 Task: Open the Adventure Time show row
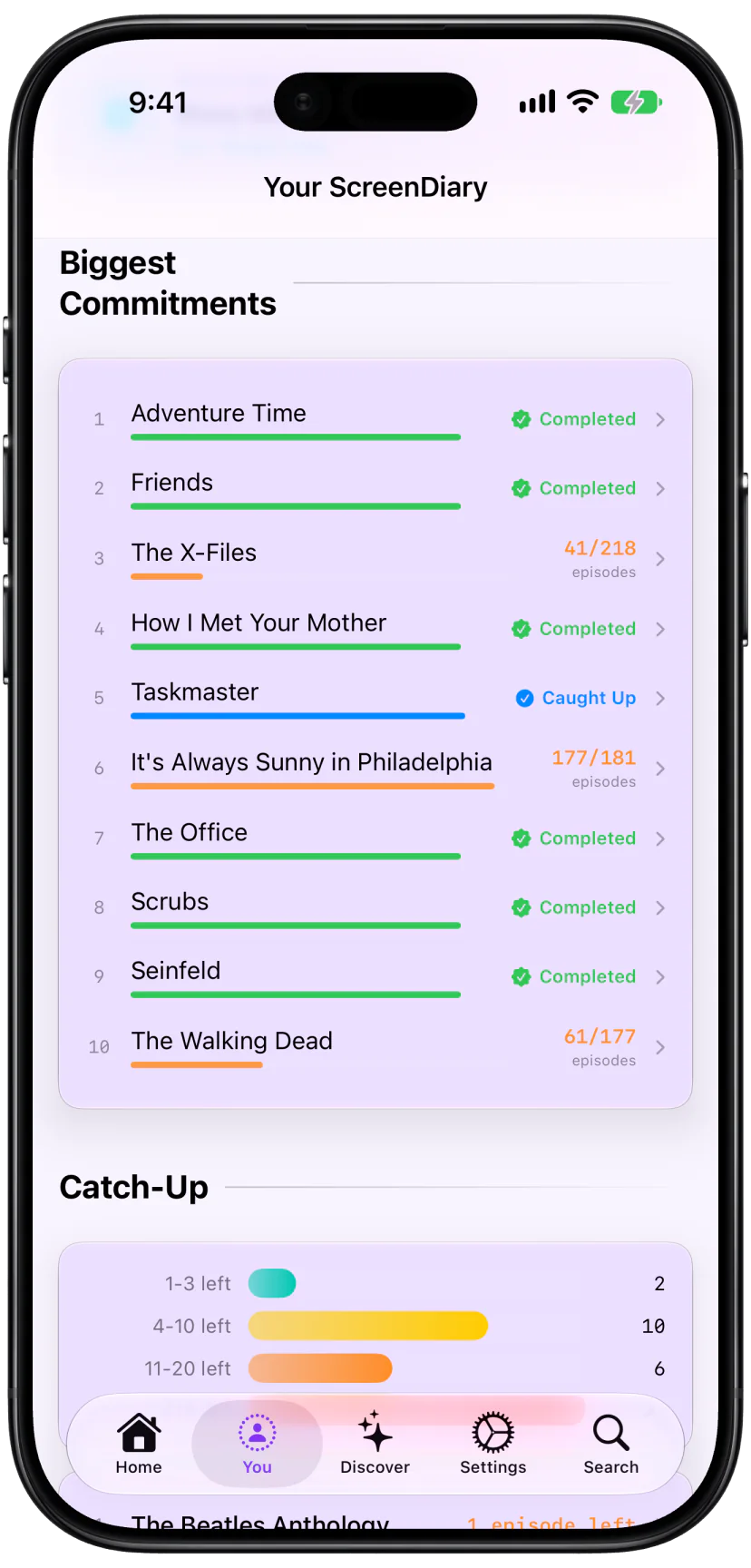pos(375,419)
